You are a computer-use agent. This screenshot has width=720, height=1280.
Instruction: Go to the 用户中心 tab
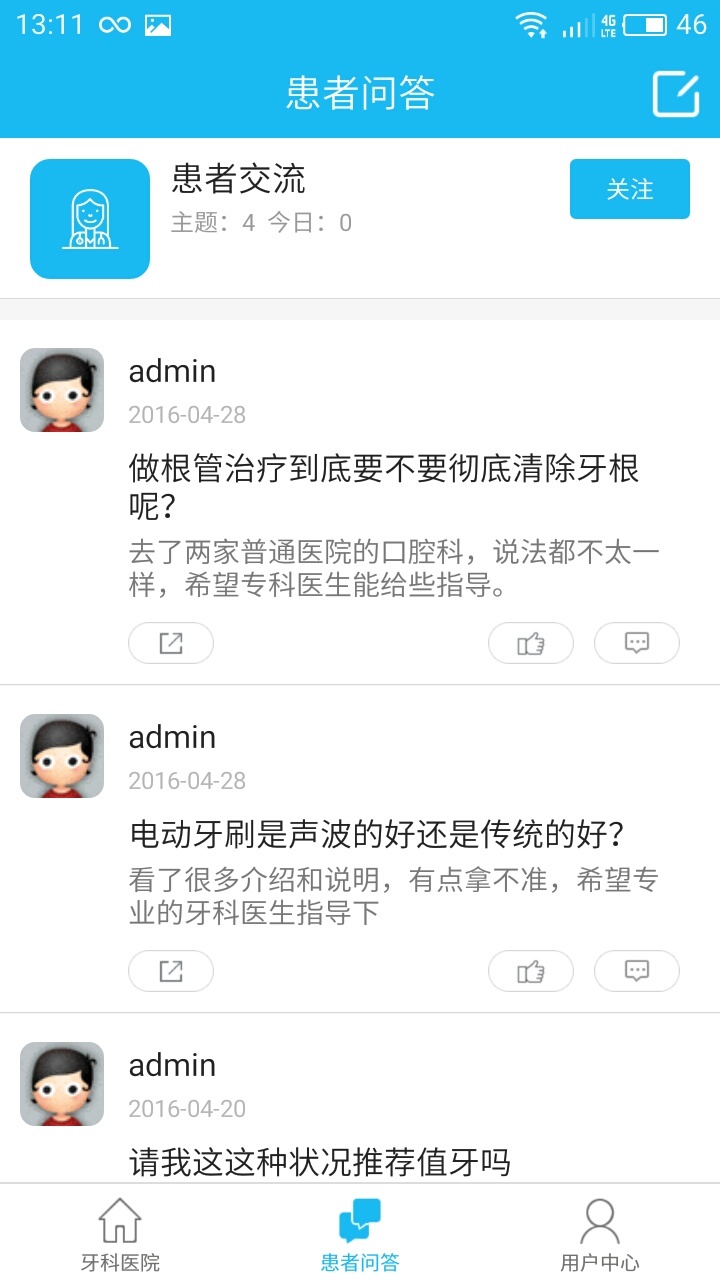600,1234
